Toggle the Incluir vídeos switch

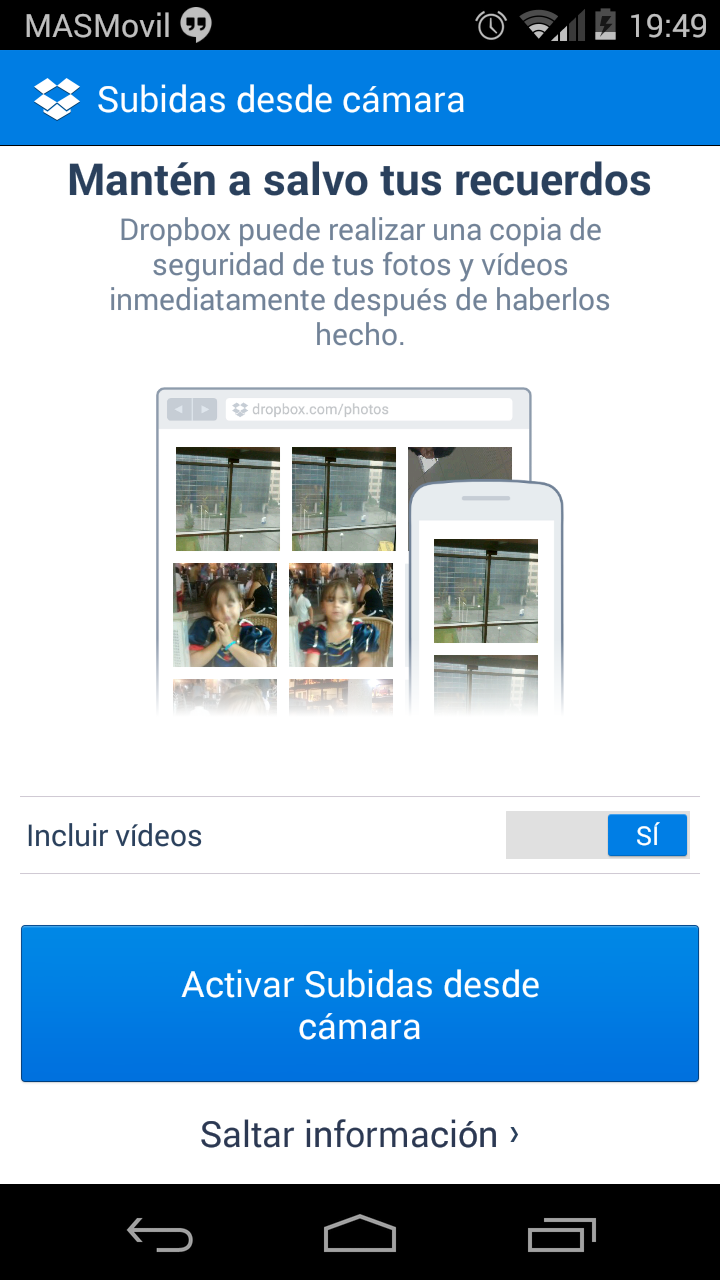point(597,835)
